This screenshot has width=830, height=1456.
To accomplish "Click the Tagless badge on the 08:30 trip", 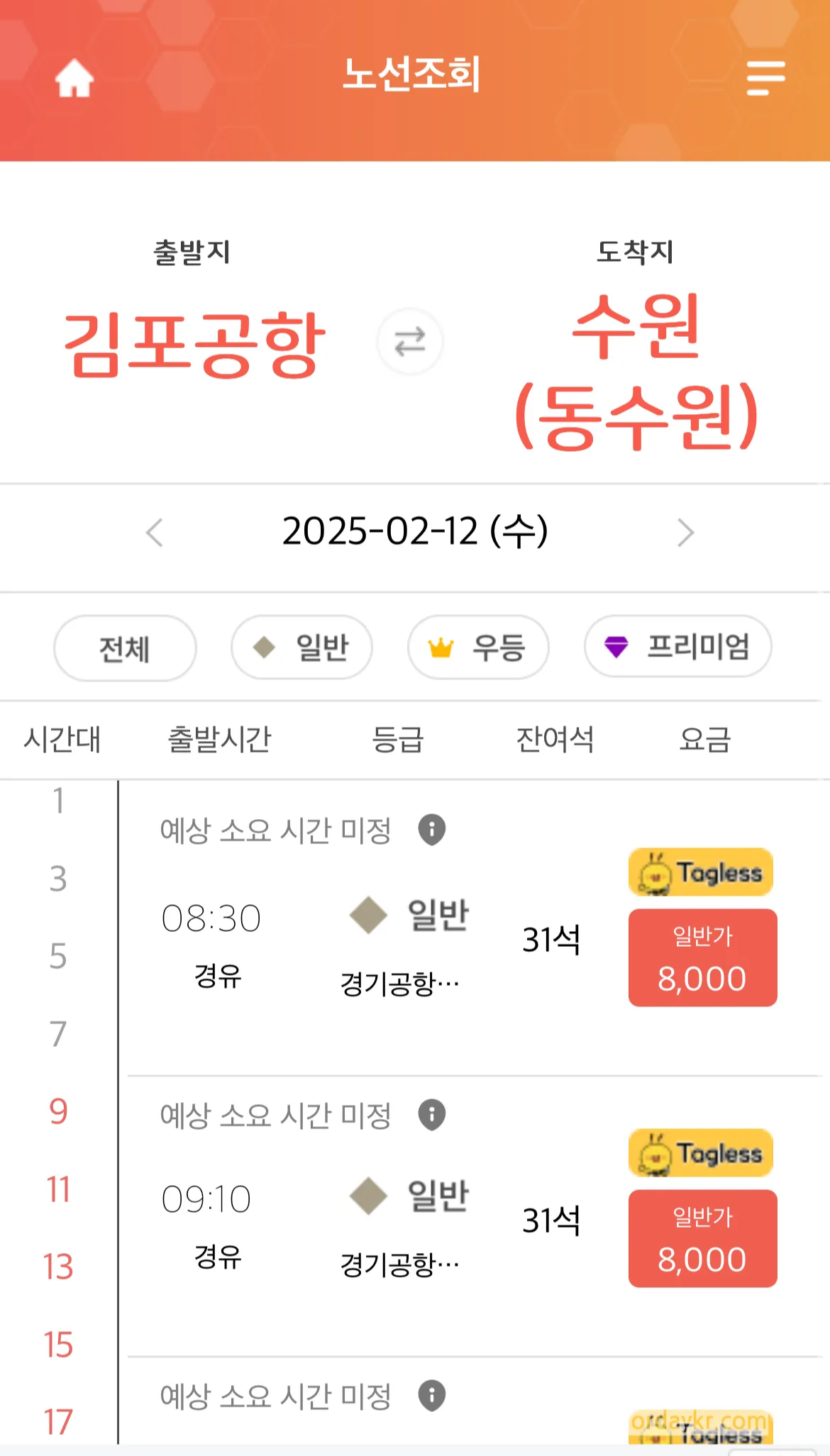I will pyautogui.click(x=701, y=872).
